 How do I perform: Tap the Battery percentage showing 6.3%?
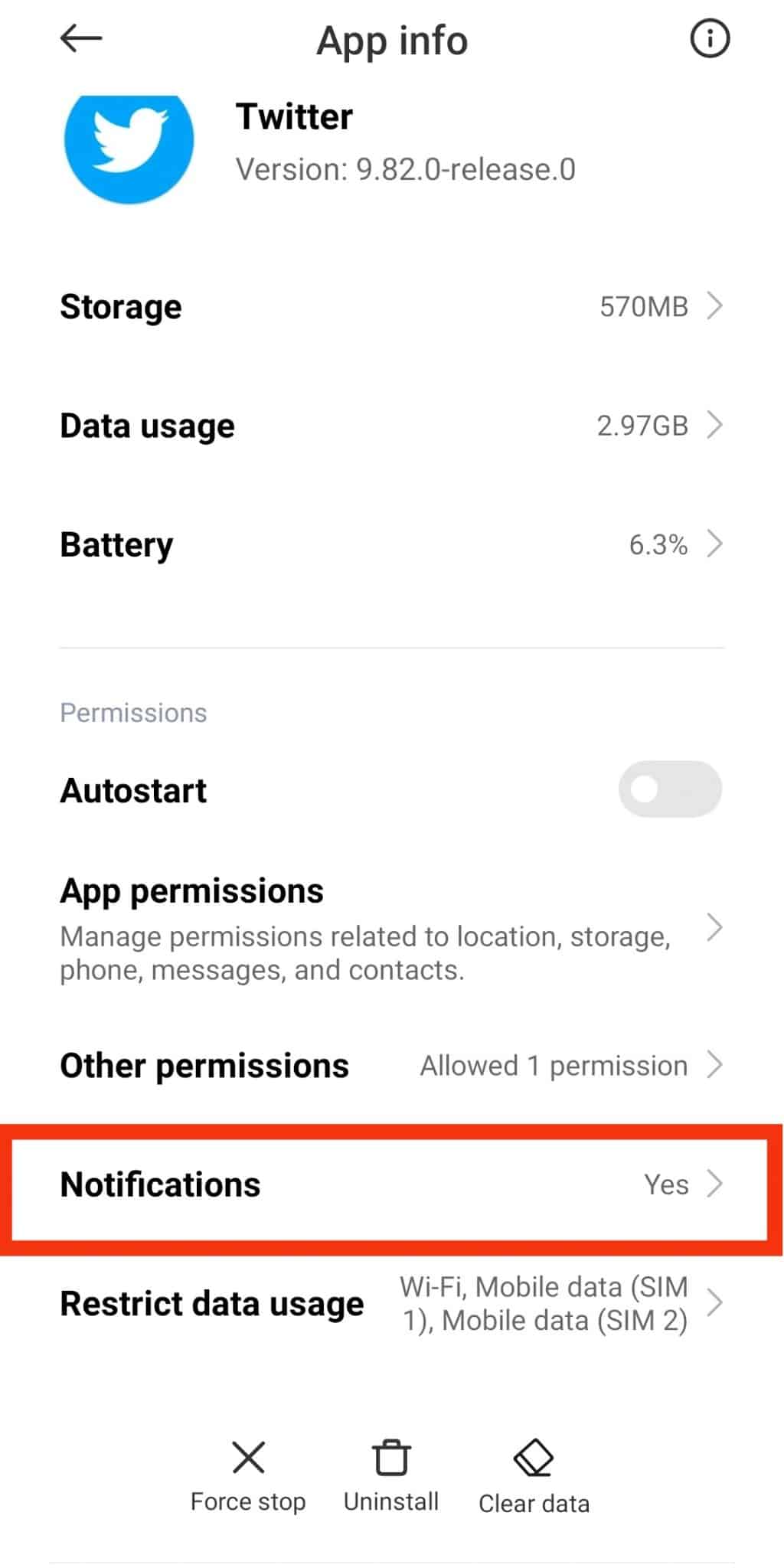click(658, 544)
